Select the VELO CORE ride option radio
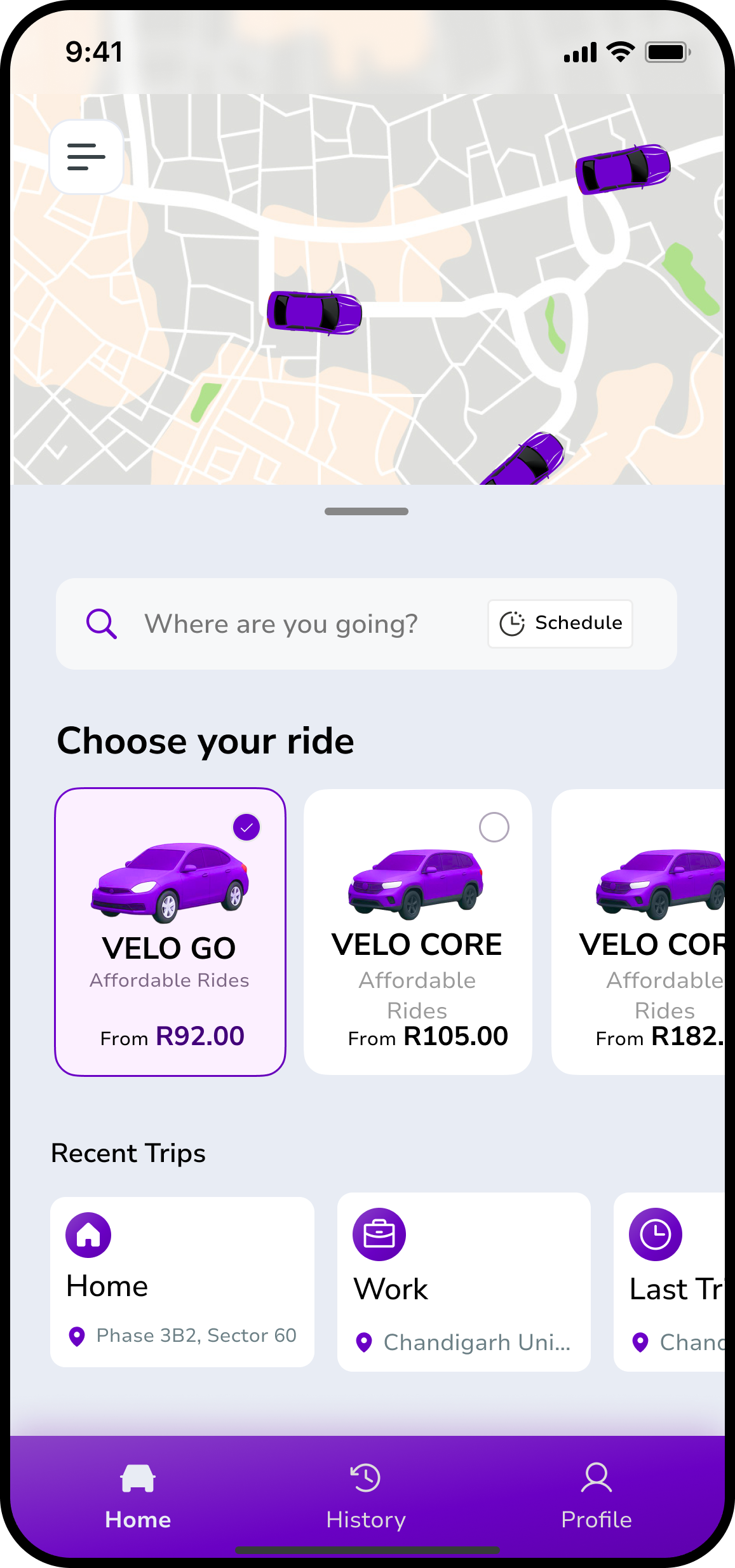Viewport: 735px width, 1568px height. pos(494,828)
